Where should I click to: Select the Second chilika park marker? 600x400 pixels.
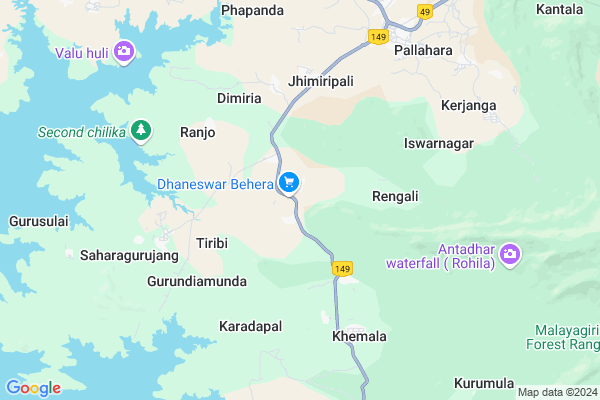(x=142, y=131)
